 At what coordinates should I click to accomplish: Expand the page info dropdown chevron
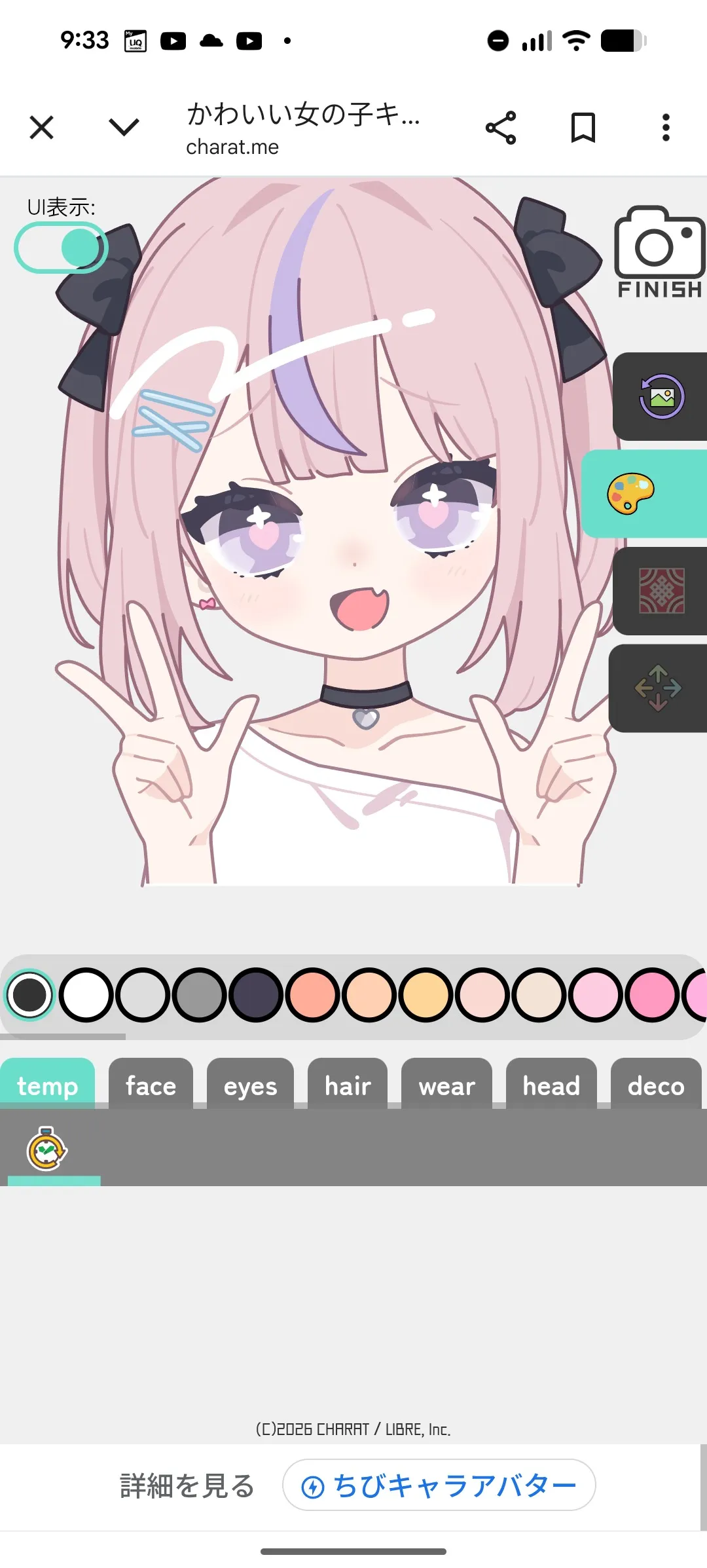[124, 127]
